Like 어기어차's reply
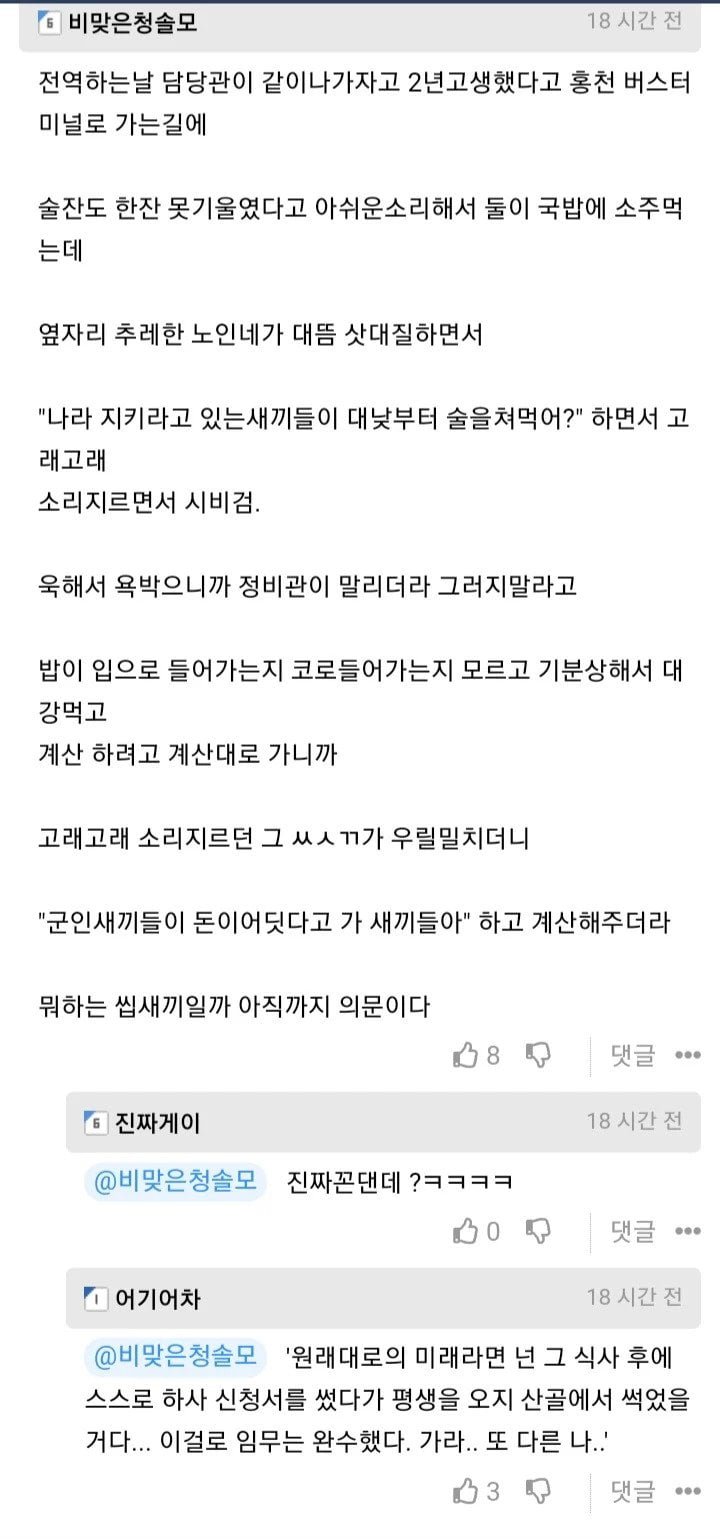The height and width of the screenshot is (1539, 720). click(x=467, y=1492)
